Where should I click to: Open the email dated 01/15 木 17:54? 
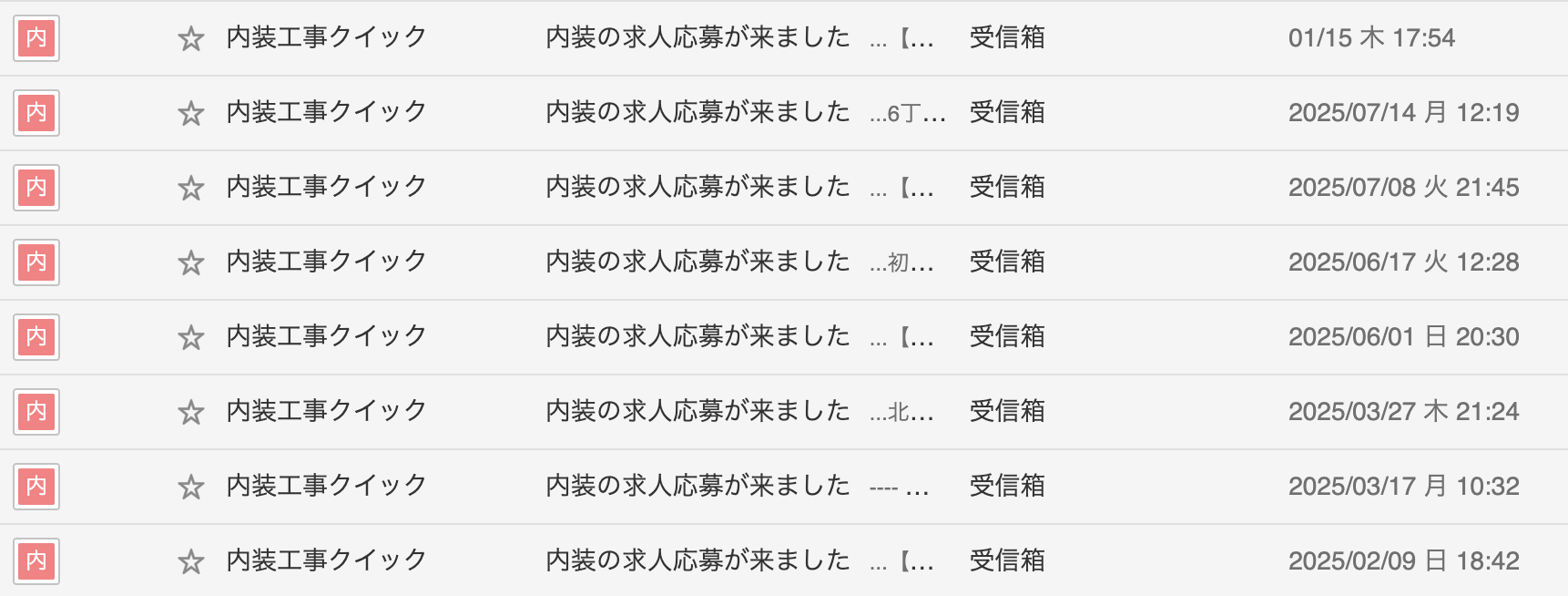[x=697, y=37]
